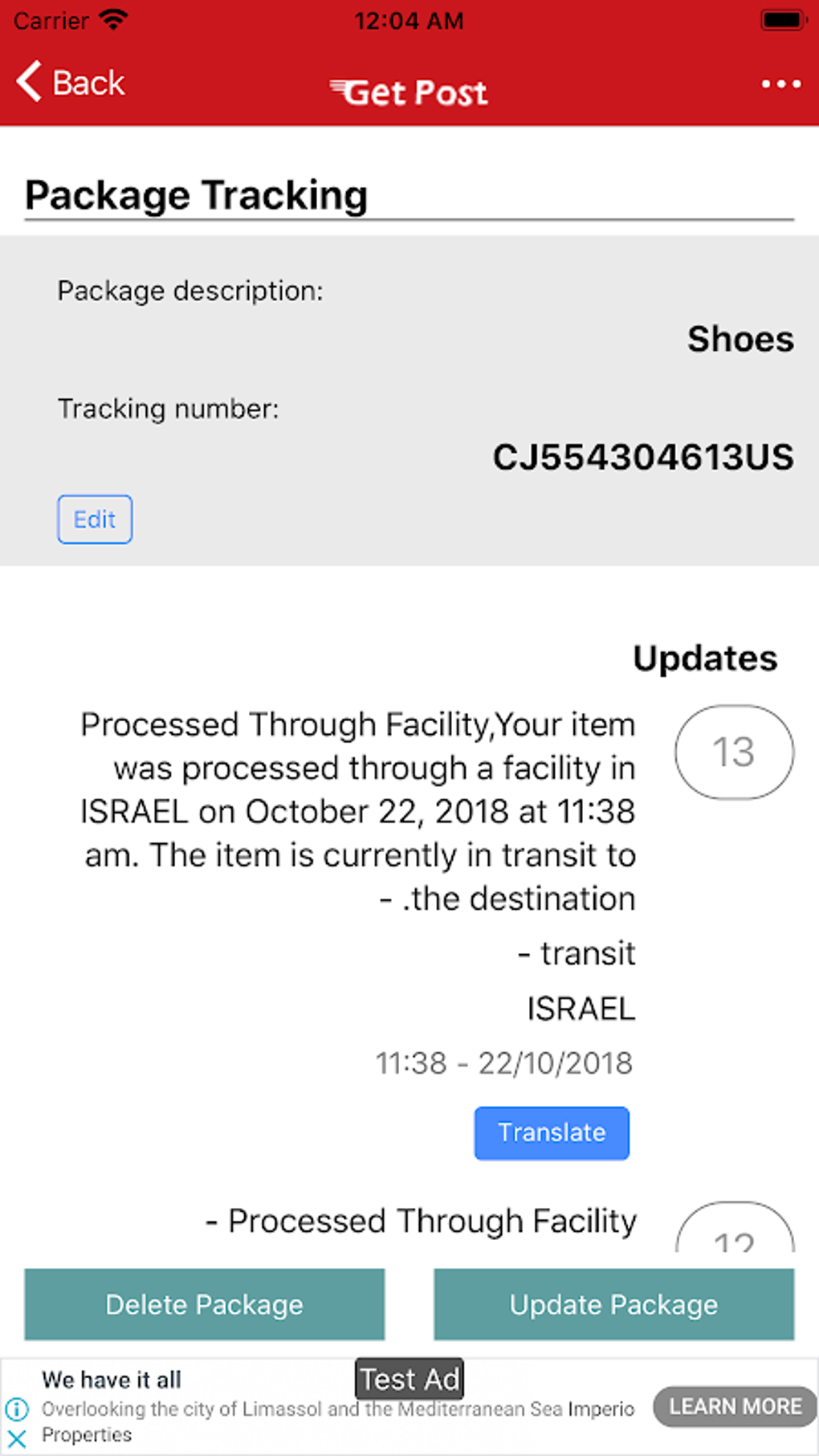Tap the circled update count 13
Image resolution: width=819 pixels, height=1456 pixels.
click(733, 752)
